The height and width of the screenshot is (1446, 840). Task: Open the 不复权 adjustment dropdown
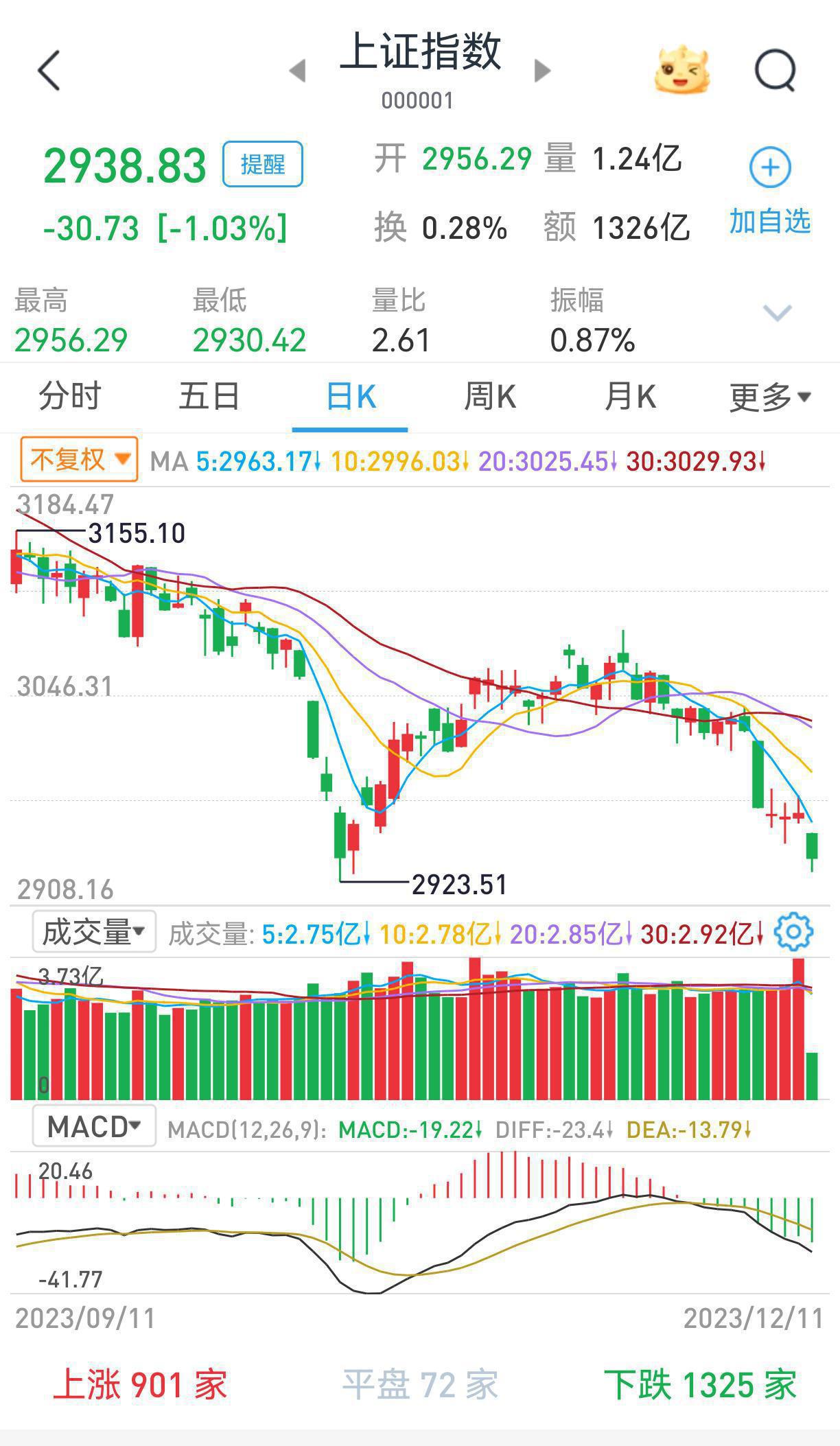80,459
